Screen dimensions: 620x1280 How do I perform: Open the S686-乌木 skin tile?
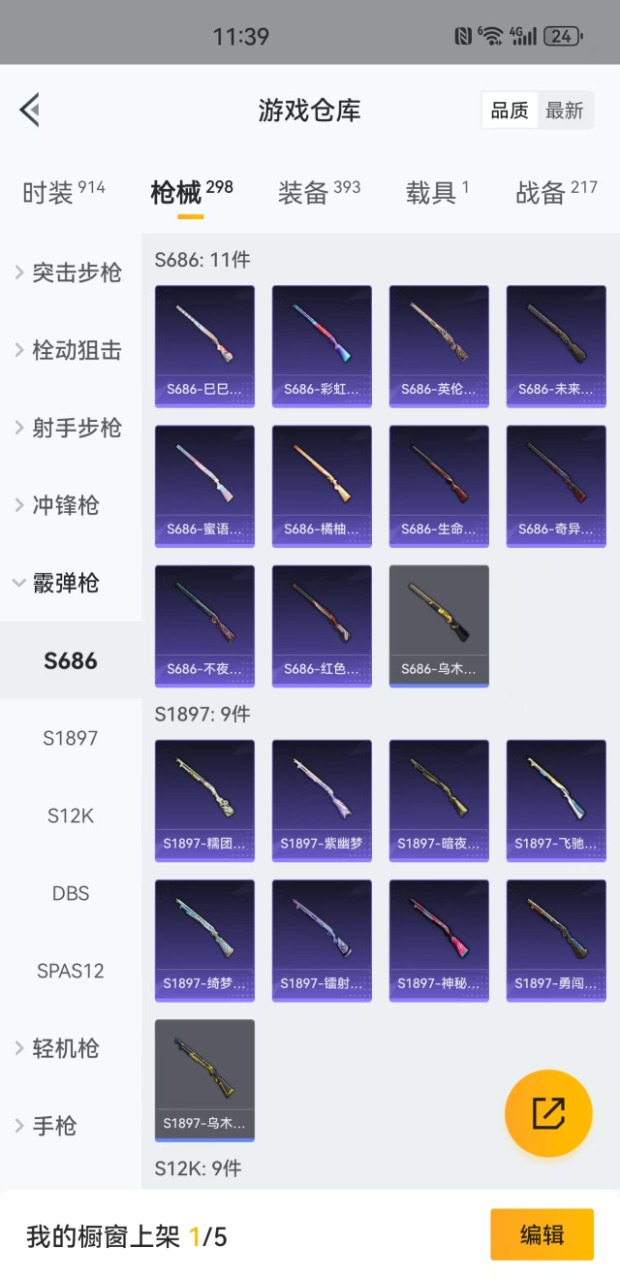tap(438, 626)
